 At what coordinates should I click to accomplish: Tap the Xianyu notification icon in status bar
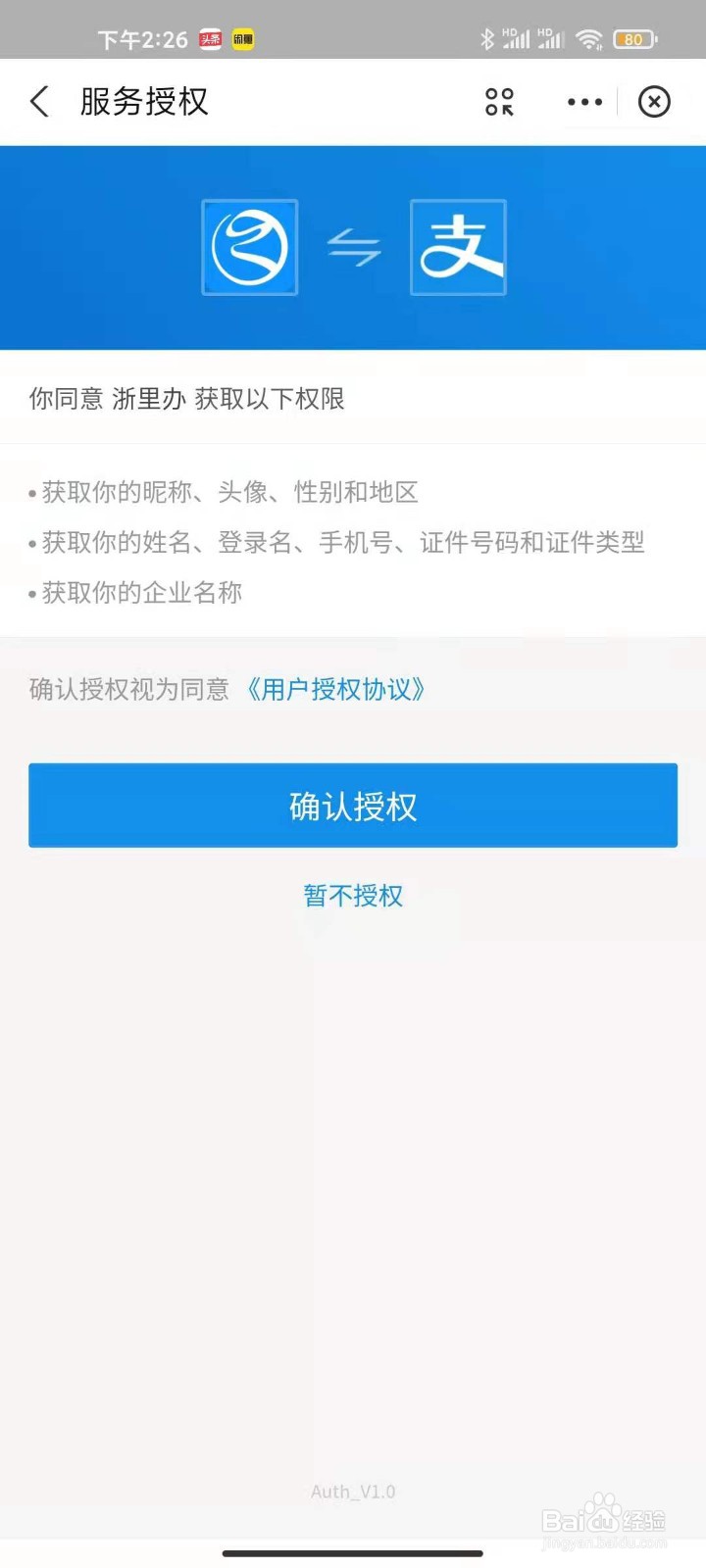coord(242,39)
